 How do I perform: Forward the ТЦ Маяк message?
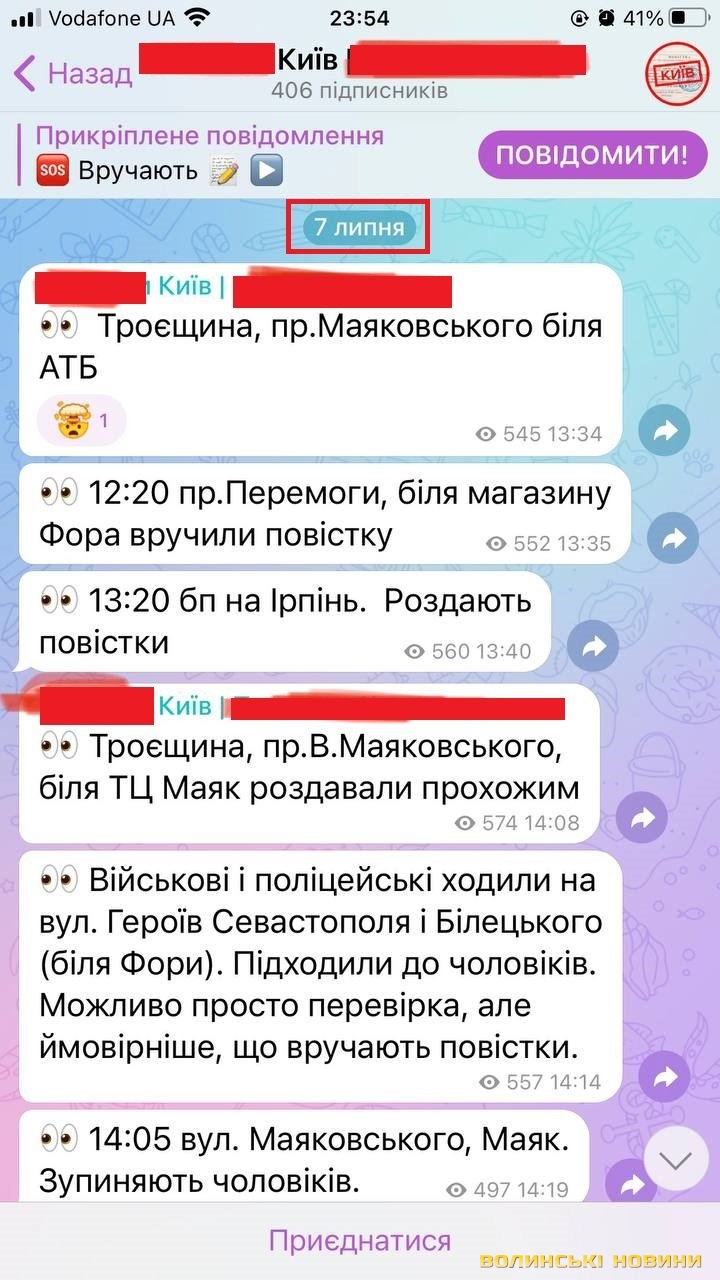(640, 820)
